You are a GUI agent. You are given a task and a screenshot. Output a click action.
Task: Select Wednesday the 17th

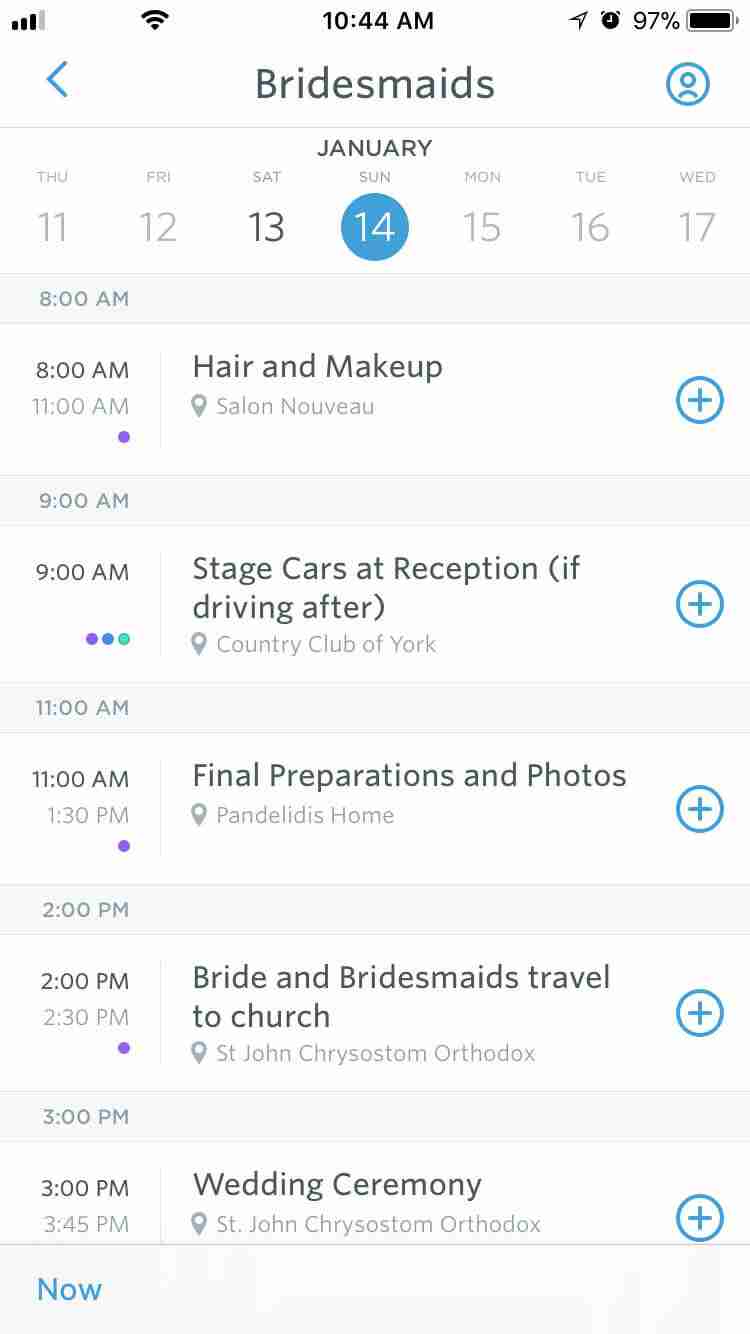coord(697,226)
